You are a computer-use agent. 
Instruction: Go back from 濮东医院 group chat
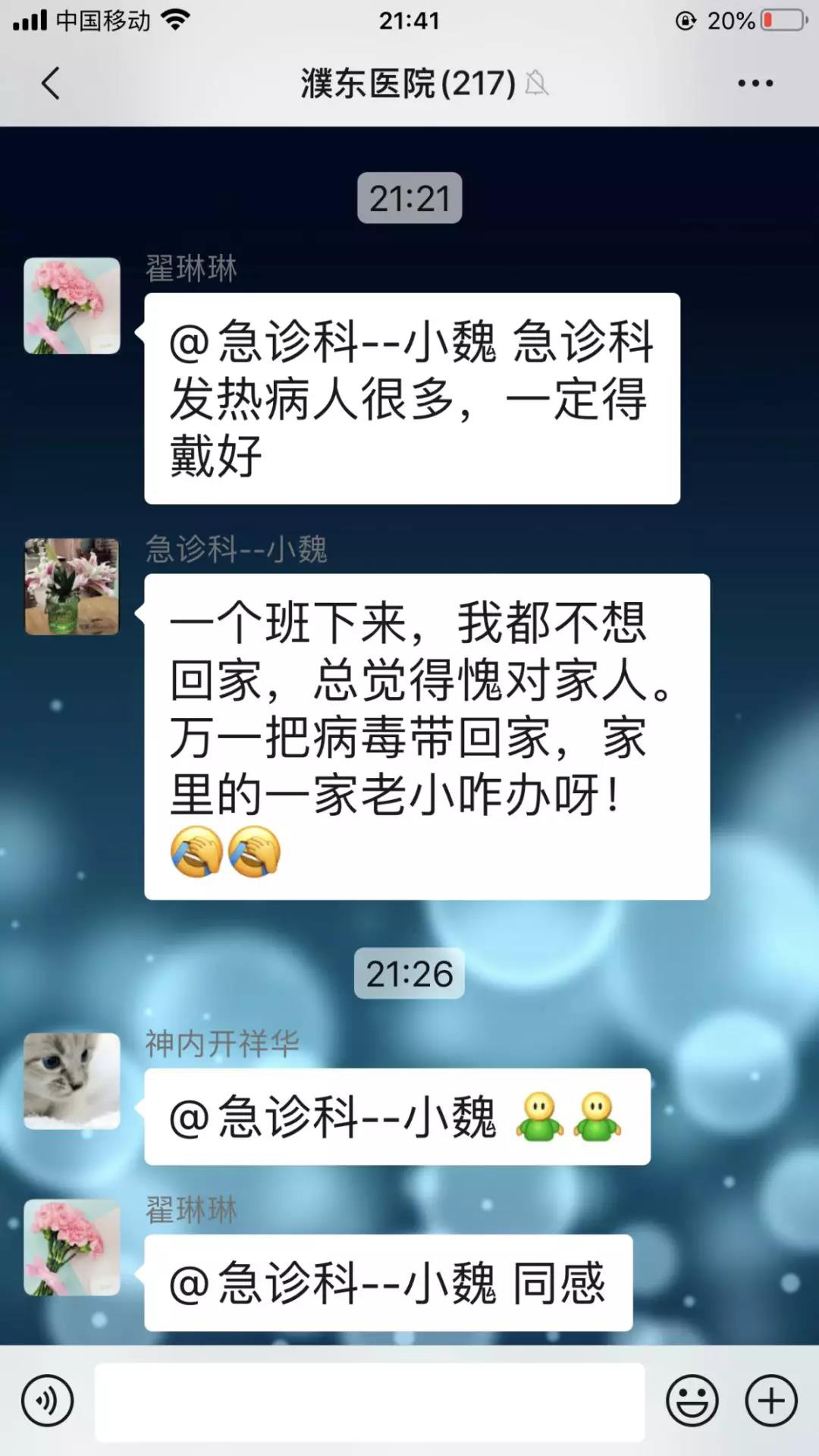pos(51,83)
